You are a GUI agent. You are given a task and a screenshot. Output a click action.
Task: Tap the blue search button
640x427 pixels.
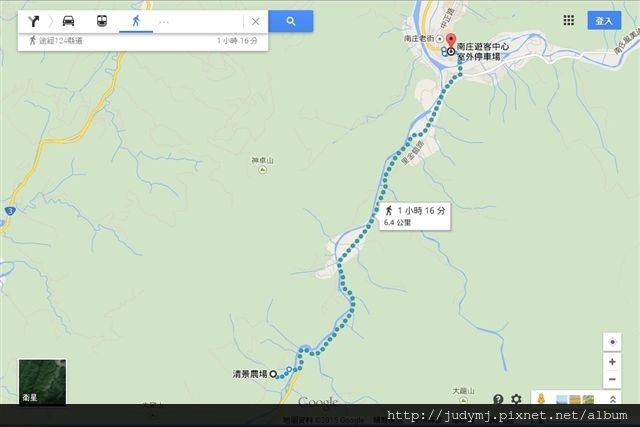coord(290,21)
